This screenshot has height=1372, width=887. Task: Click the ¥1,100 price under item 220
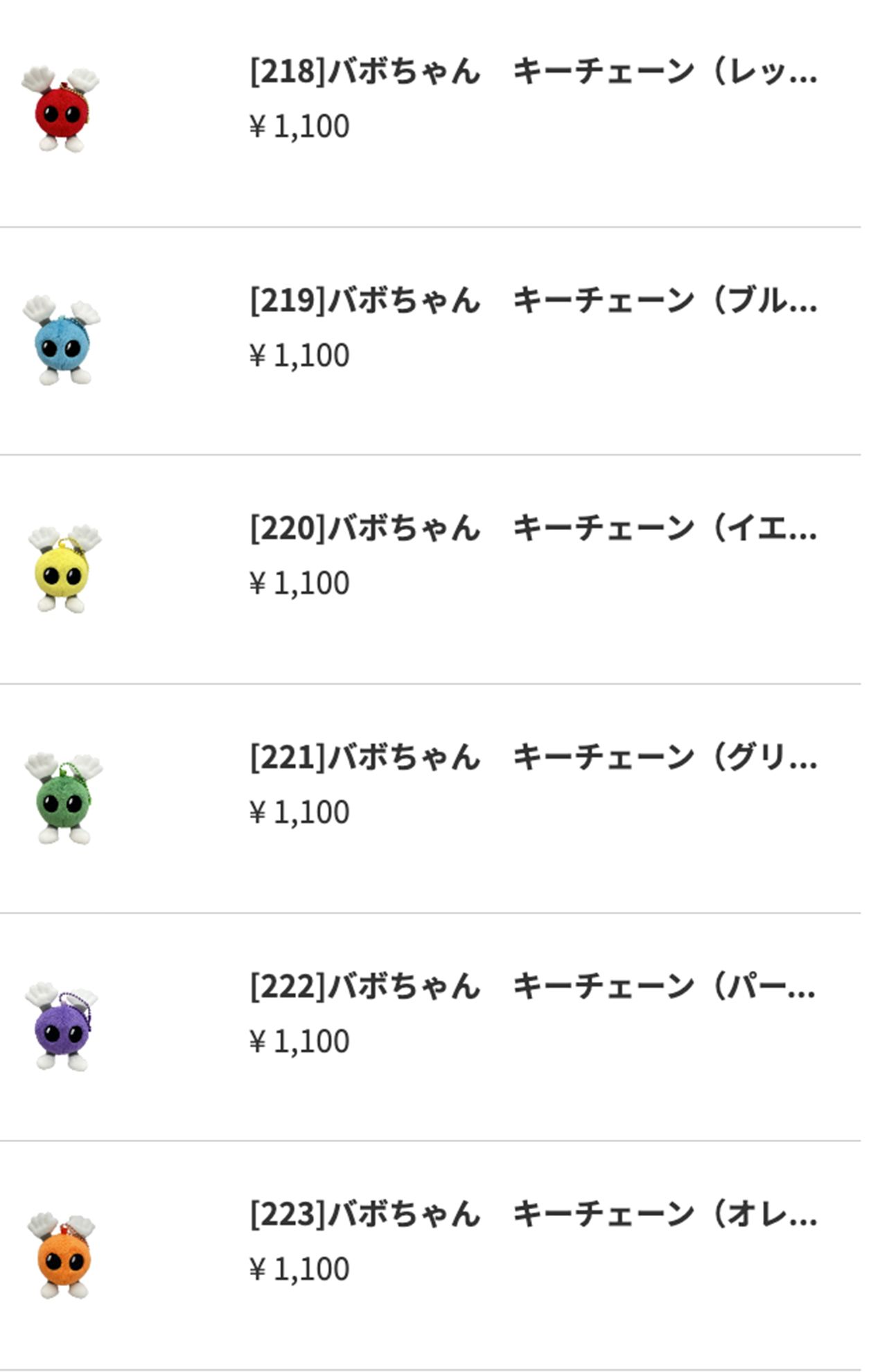[299, 583]
